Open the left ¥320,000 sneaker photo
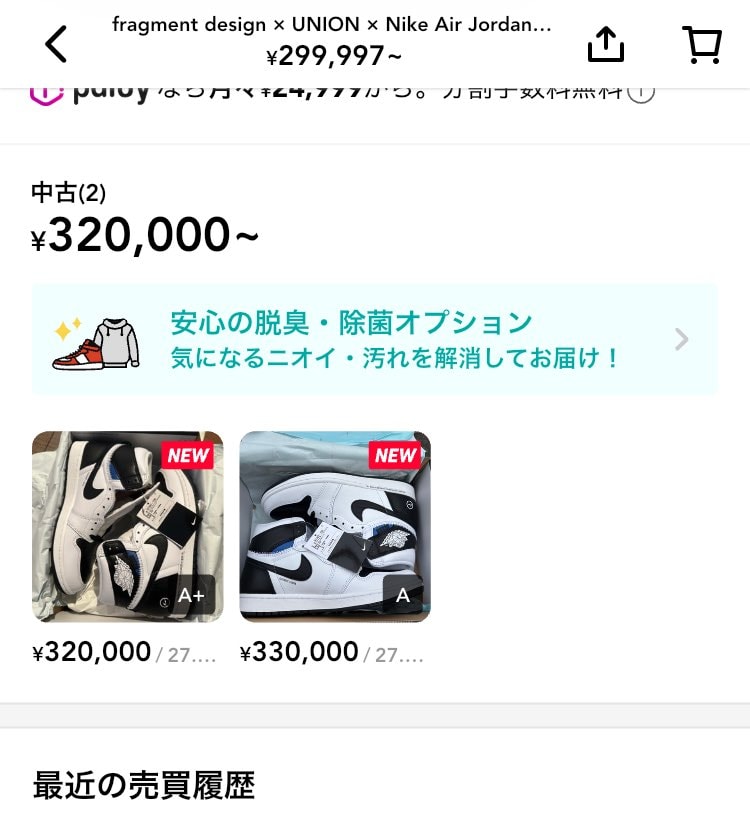The height and width of the screenshot is (836, 750). tap(127, 527)
